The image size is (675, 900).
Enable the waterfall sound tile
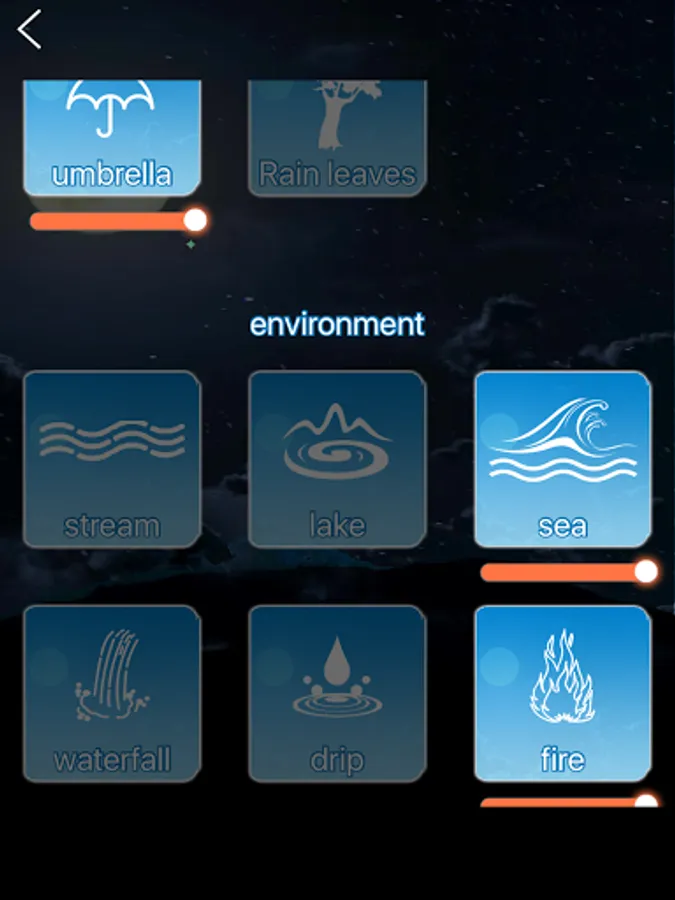[112, 693]
